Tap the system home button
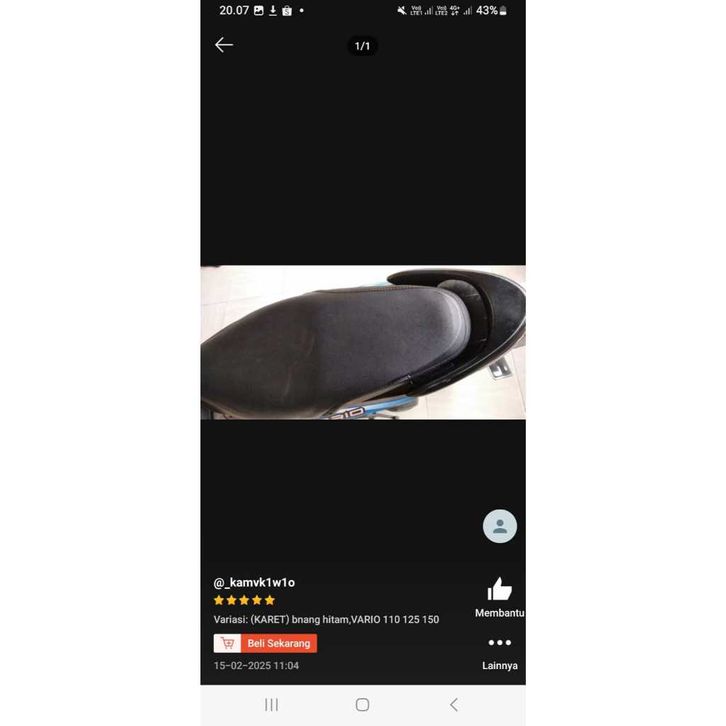The height and width of the screenshot is (726, 726). 362,705
